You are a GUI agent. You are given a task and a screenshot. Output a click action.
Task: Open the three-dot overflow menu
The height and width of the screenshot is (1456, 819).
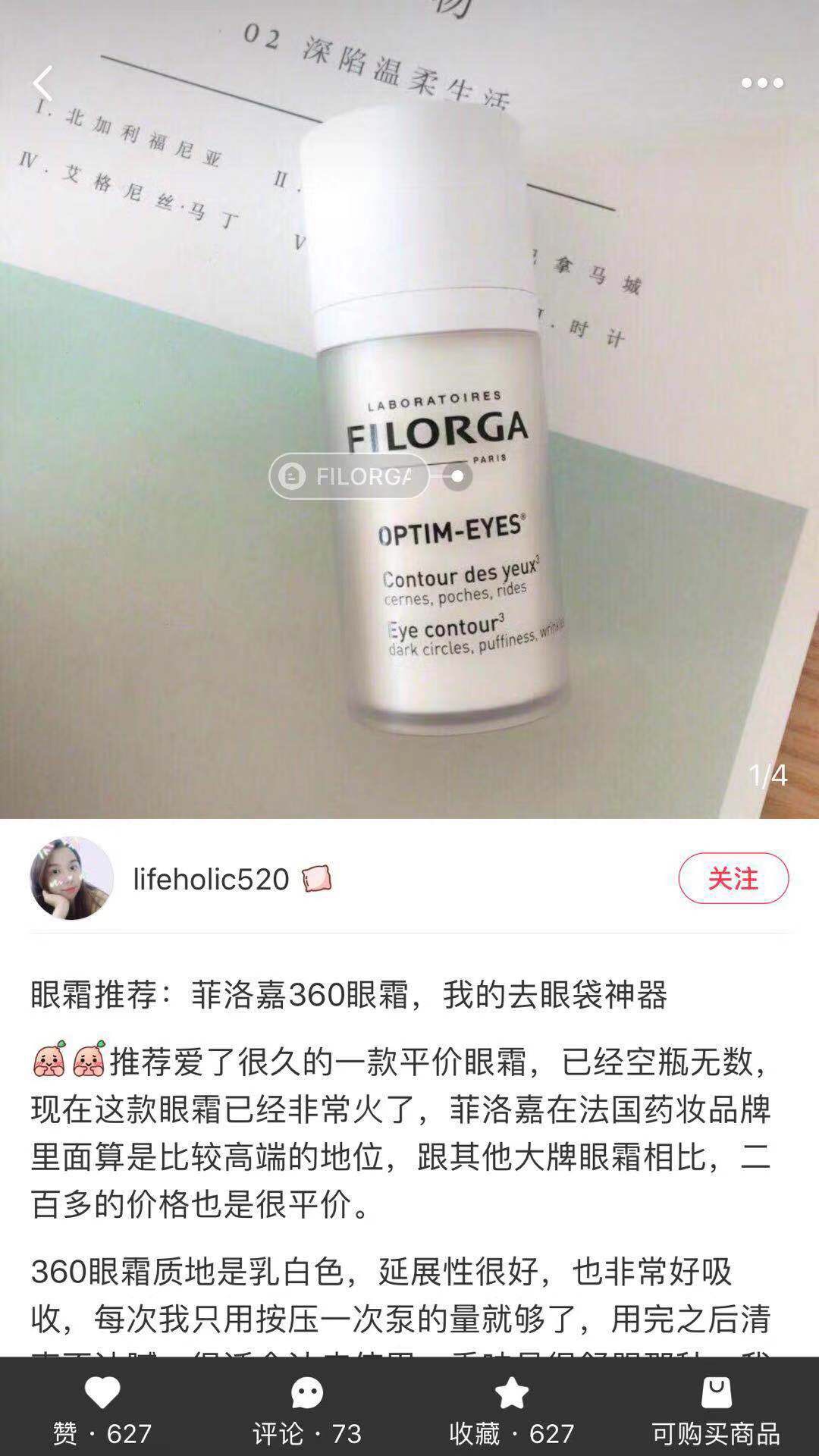pos(761,83)
